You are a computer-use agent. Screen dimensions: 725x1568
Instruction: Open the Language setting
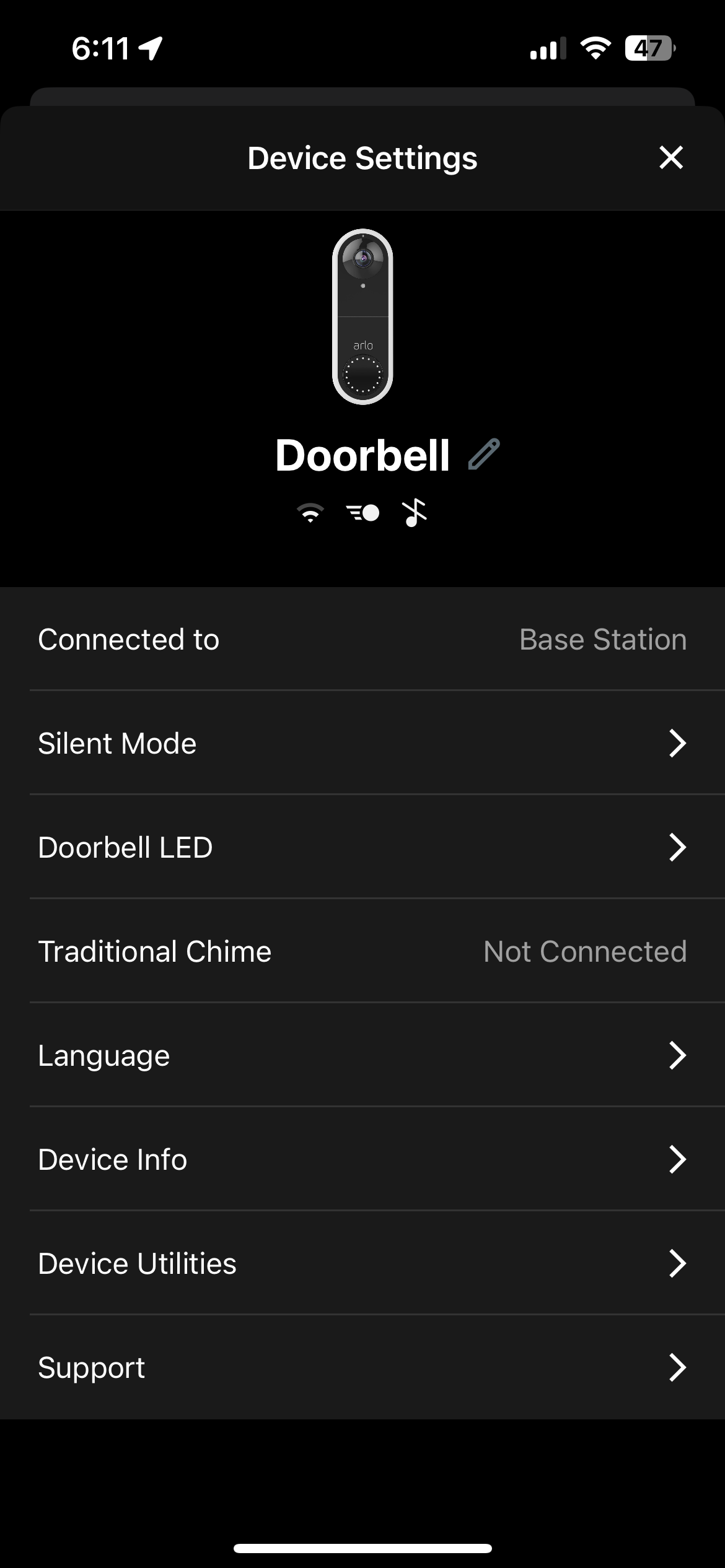[x=362, y=1055]
